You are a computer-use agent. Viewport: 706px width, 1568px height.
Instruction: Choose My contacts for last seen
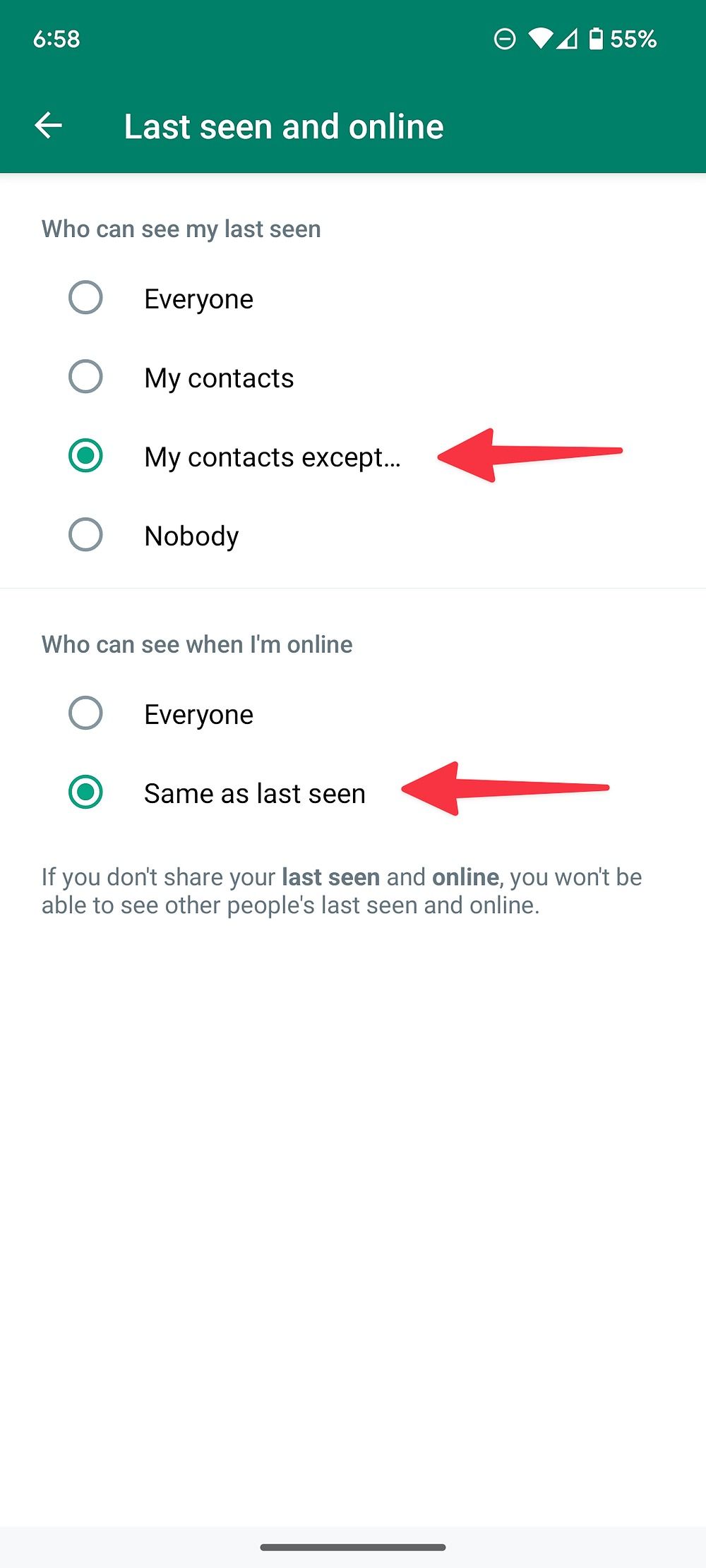tap(353, 378)
